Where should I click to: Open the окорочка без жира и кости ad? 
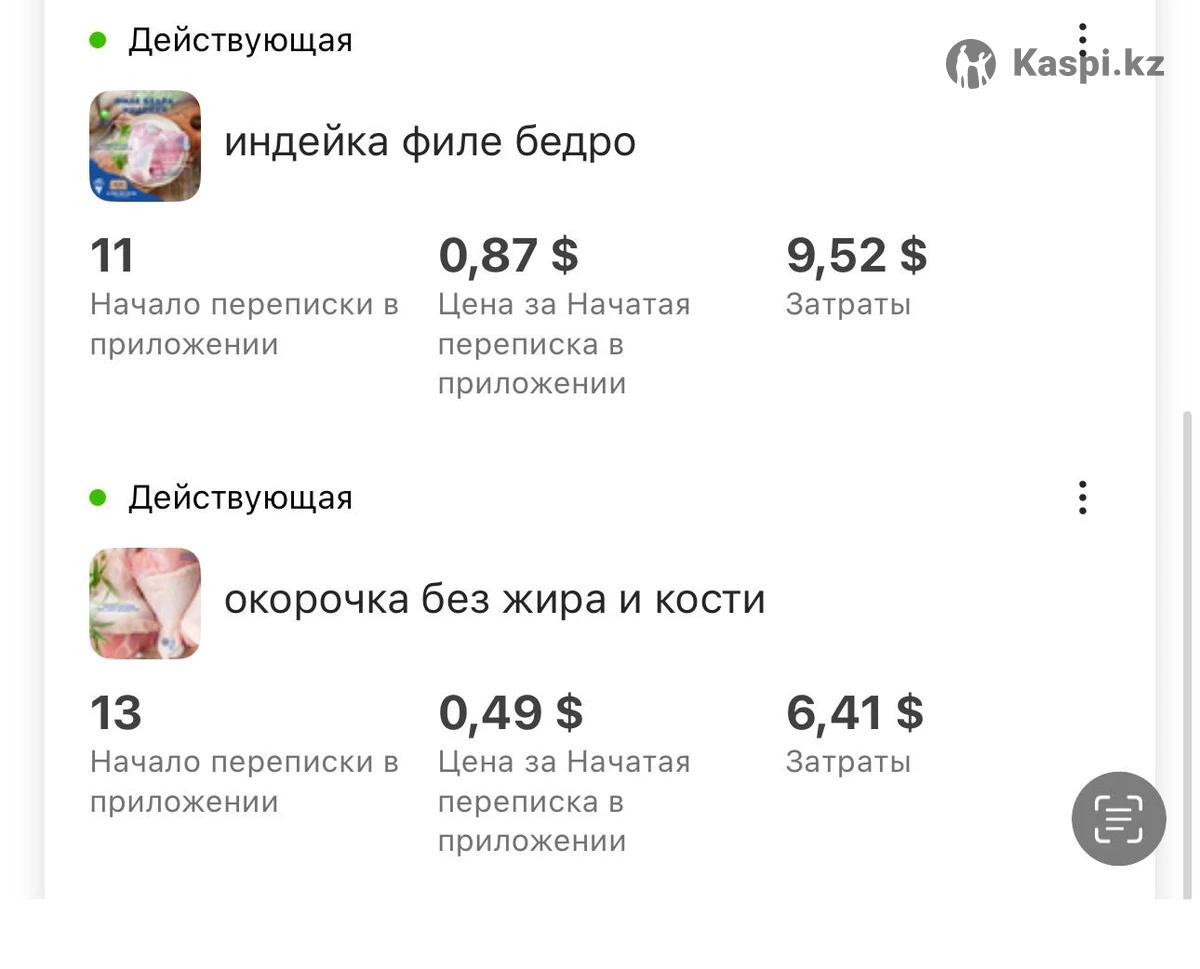coord(494,600)
